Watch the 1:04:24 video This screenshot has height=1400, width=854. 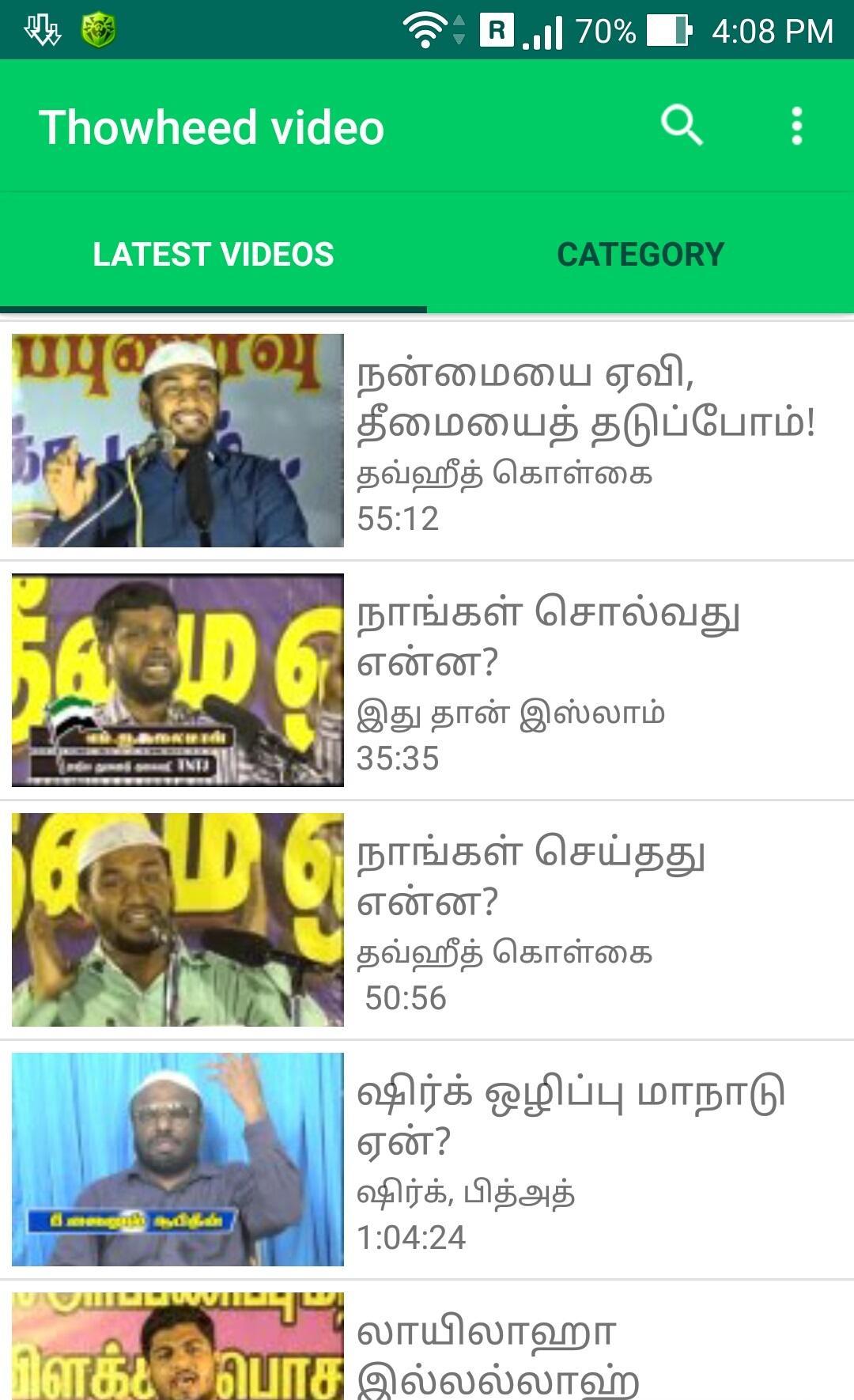[x=427, y=1160]
